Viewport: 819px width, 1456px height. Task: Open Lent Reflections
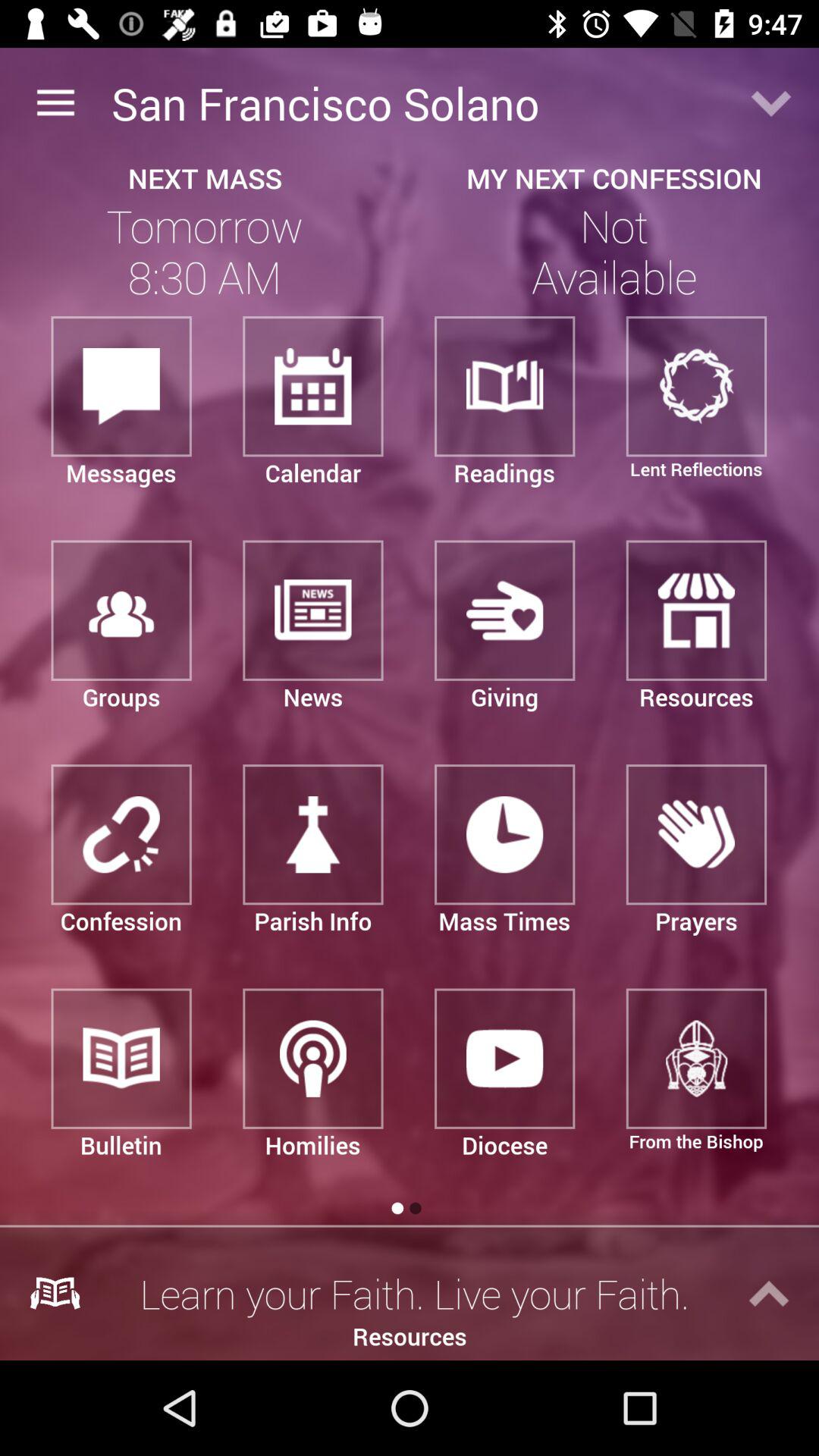(696, 387)
